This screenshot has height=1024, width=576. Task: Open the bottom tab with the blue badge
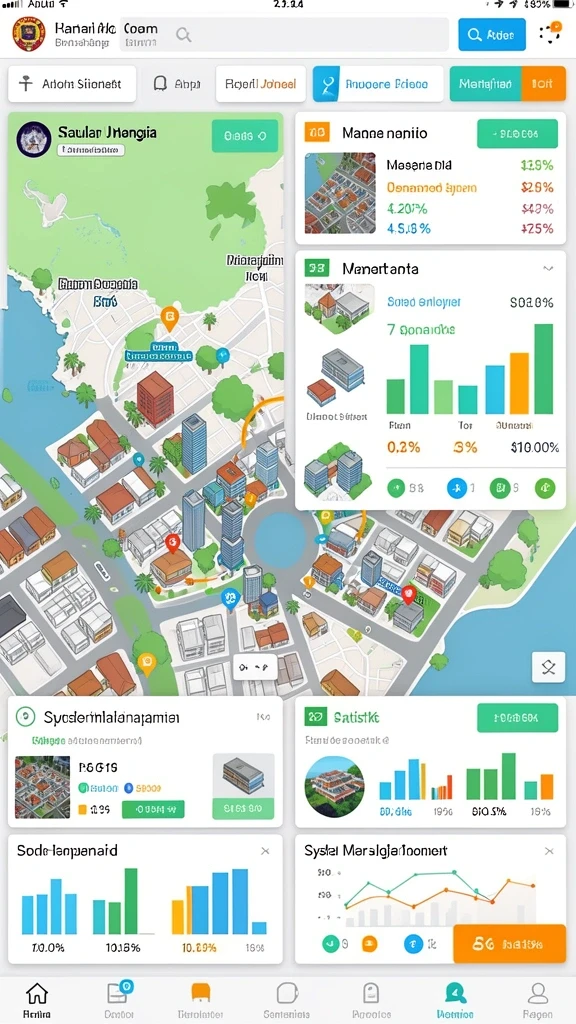point(119,1000)
